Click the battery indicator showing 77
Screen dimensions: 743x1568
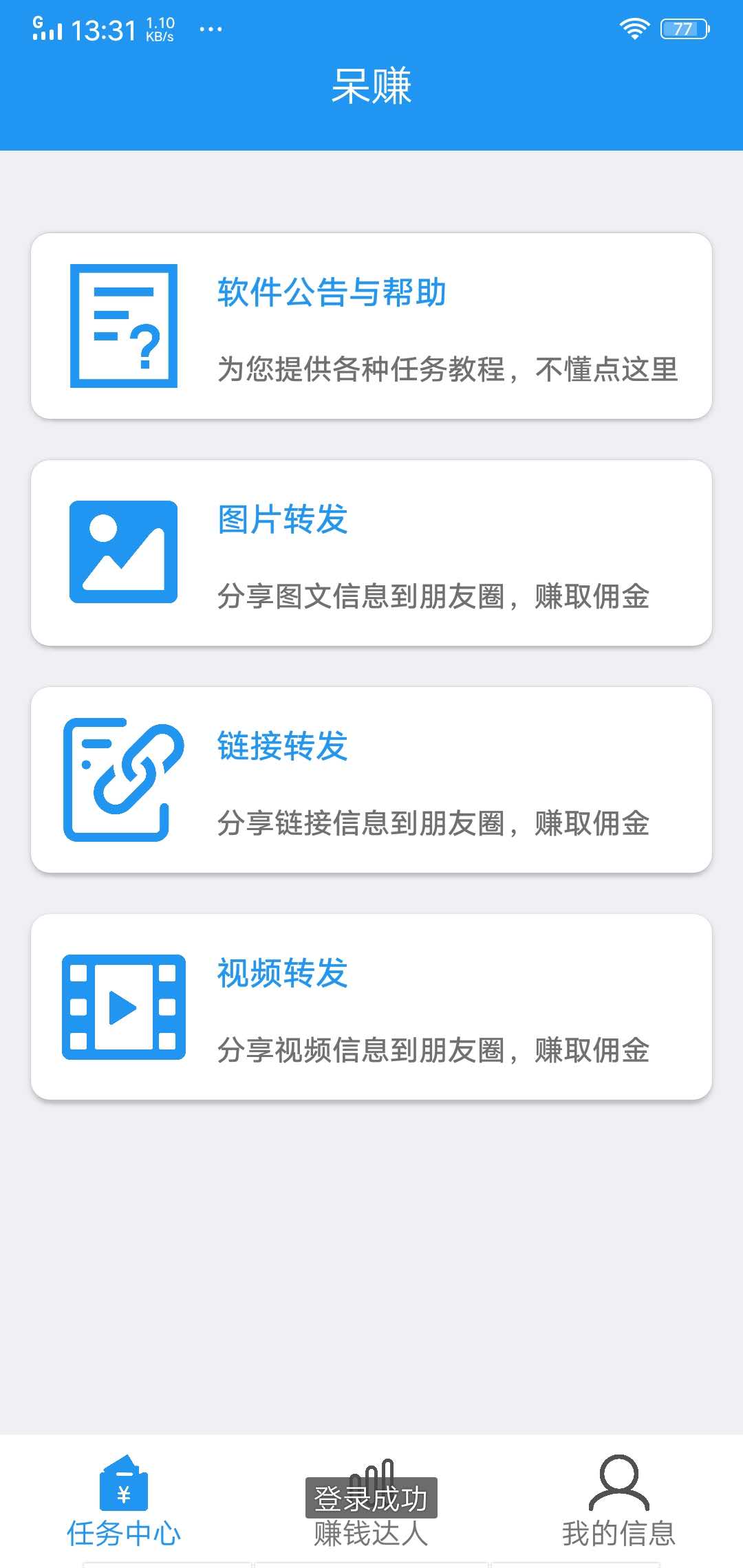(685, 28)
